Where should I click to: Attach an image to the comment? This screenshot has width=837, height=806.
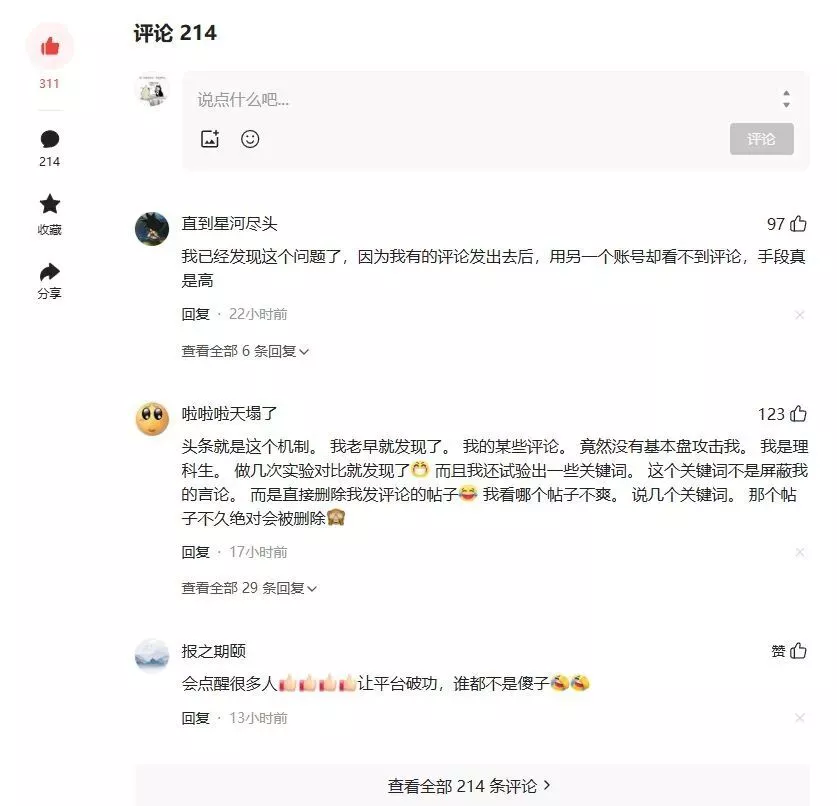point(209,139)
